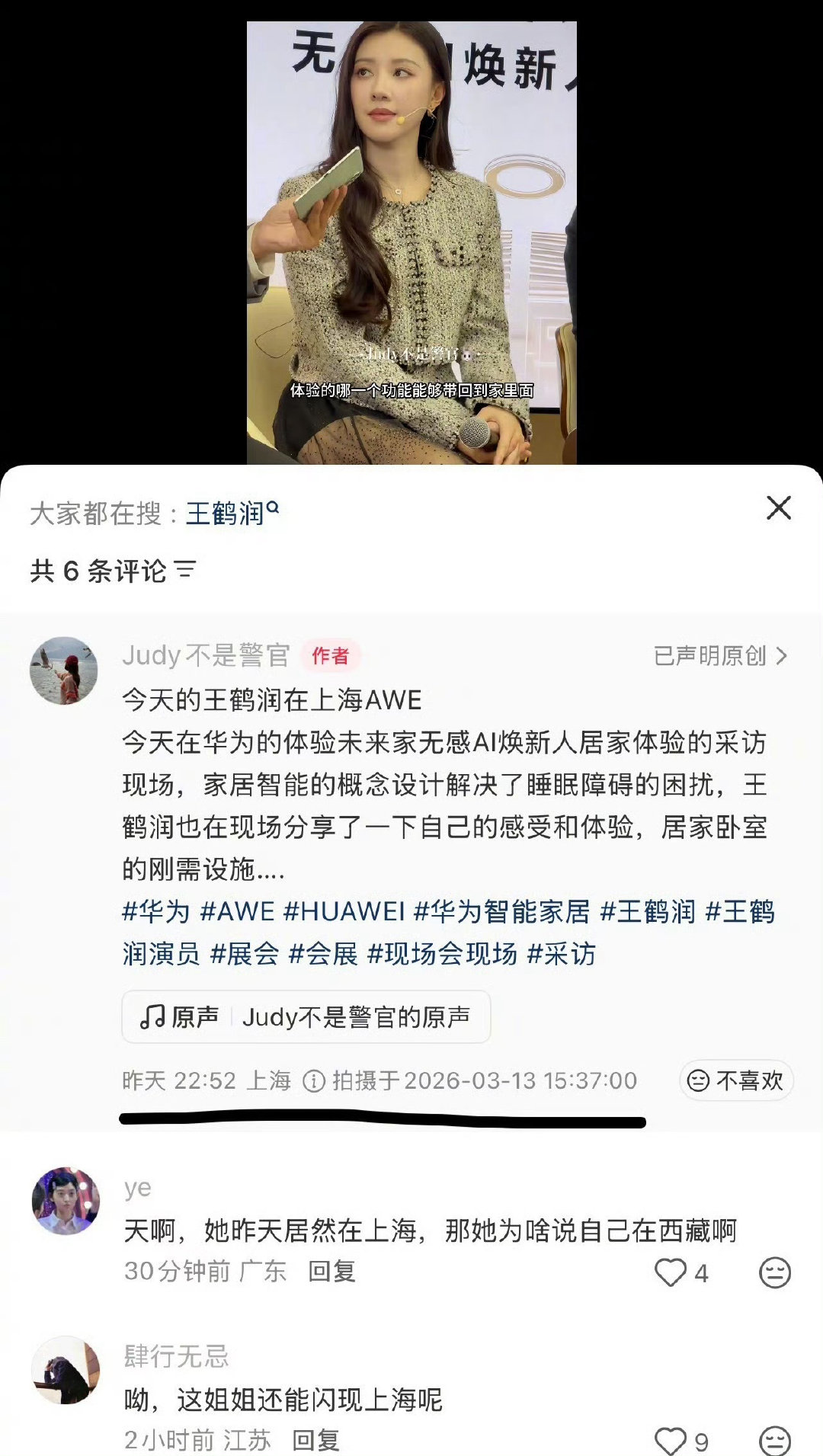The width and height of the screenshot is (823, 1456).
Task: Open the #HUAWEI hashtag
Action: pos(344,911)
